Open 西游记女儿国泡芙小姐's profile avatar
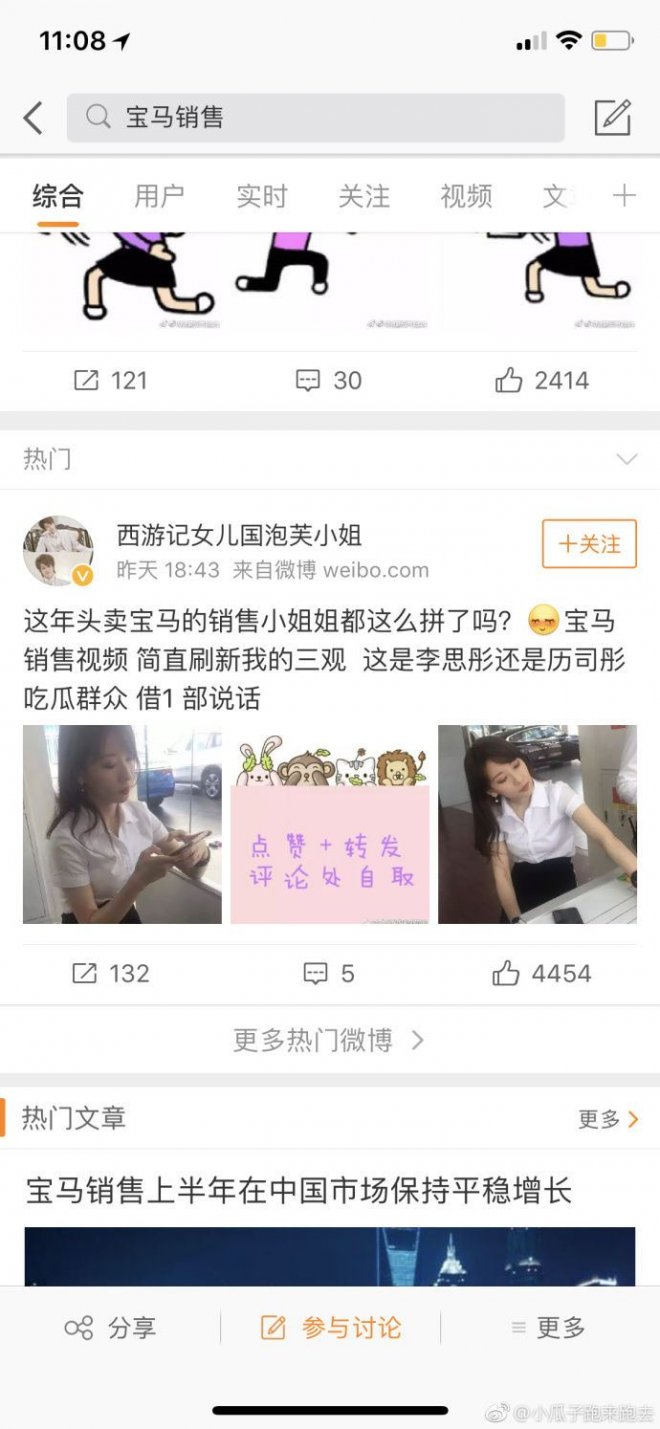The image size is (660, 1429). [x=58, y=551]
